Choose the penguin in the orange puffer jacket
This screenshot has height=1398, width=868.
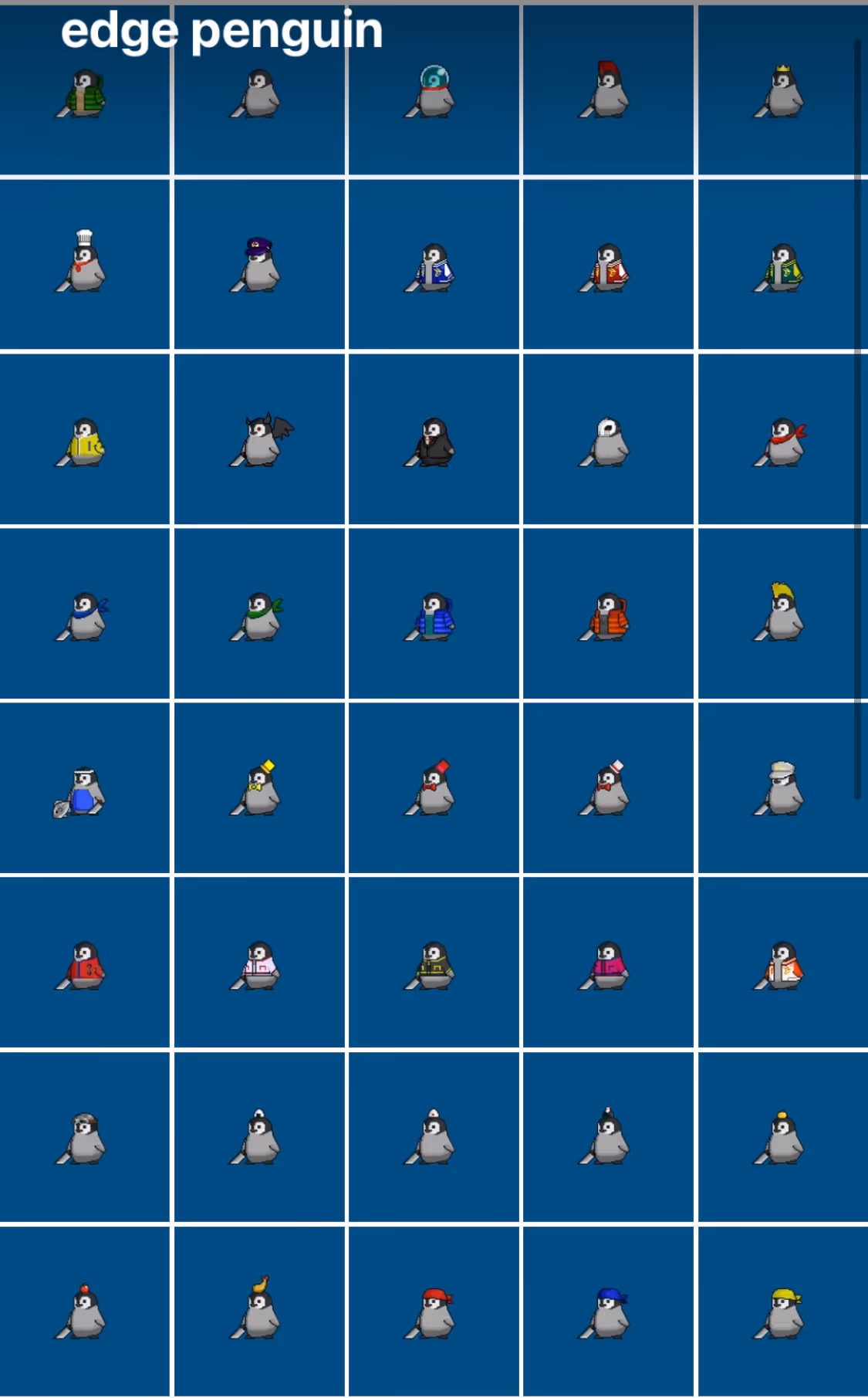click(607, 617)
